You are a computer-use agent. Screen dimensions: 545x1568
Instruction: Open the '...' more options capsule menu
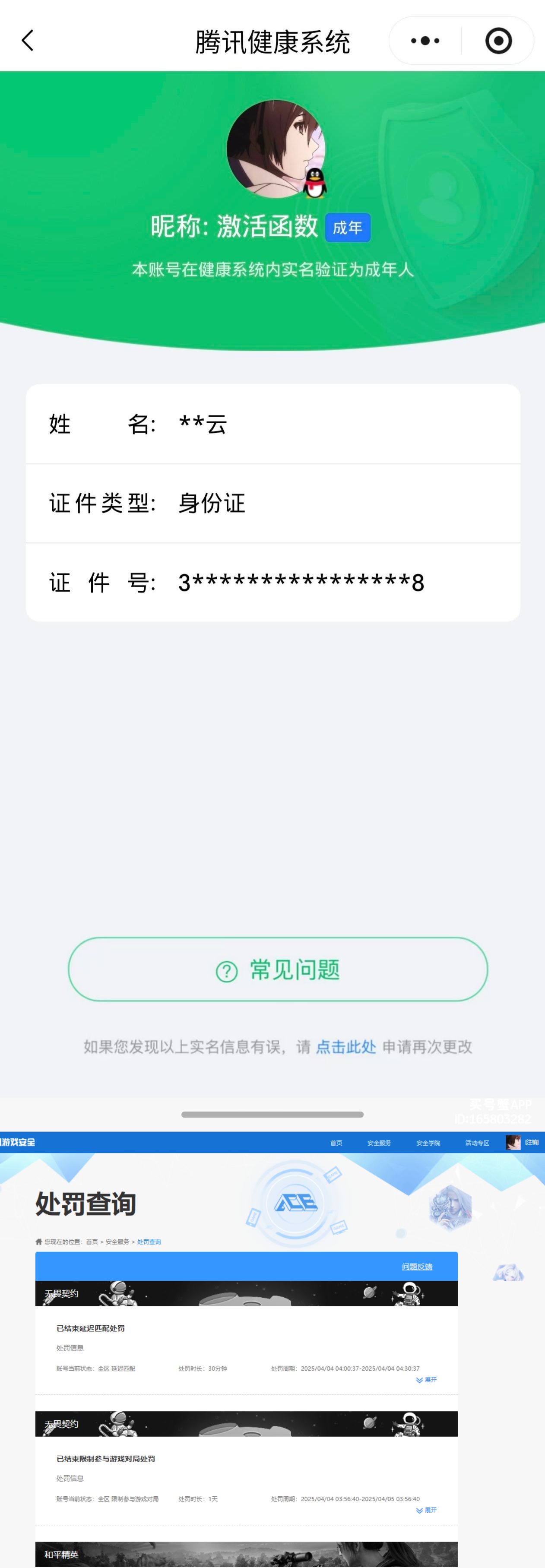[425, 41]
